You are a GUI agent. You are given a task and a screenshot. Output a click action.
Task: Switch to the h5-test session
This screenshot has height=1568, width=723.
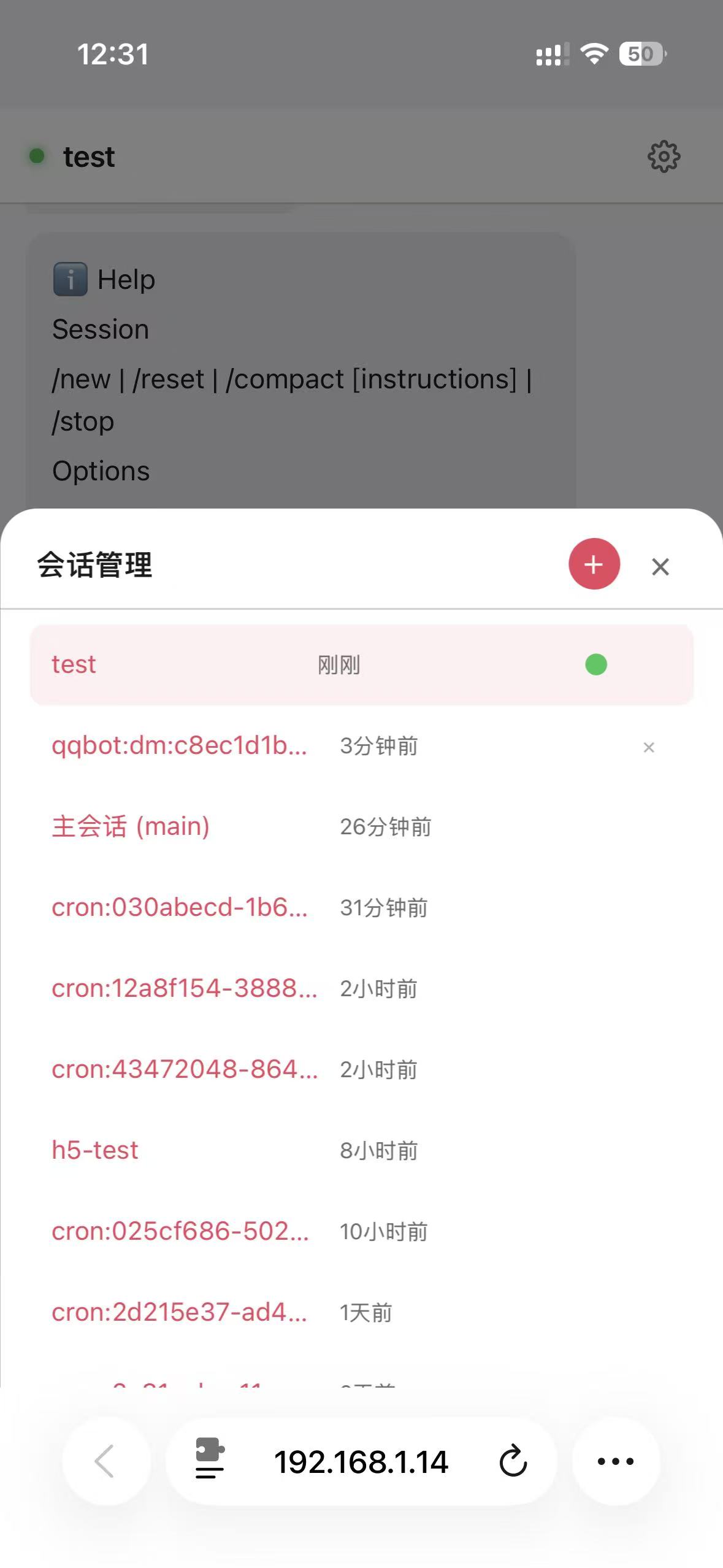point(94,1150)
